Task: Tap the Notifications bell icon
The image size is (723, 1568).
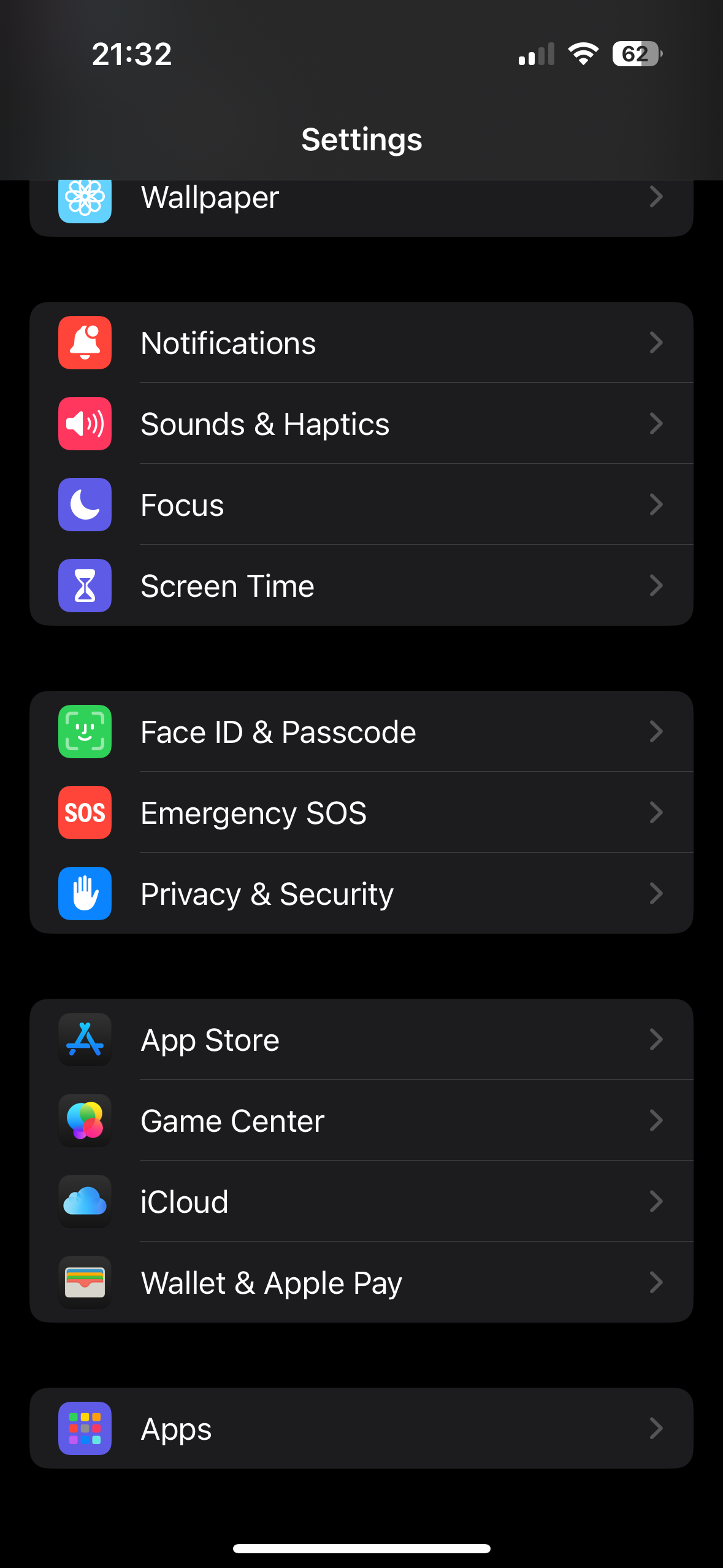Action: 85,343
